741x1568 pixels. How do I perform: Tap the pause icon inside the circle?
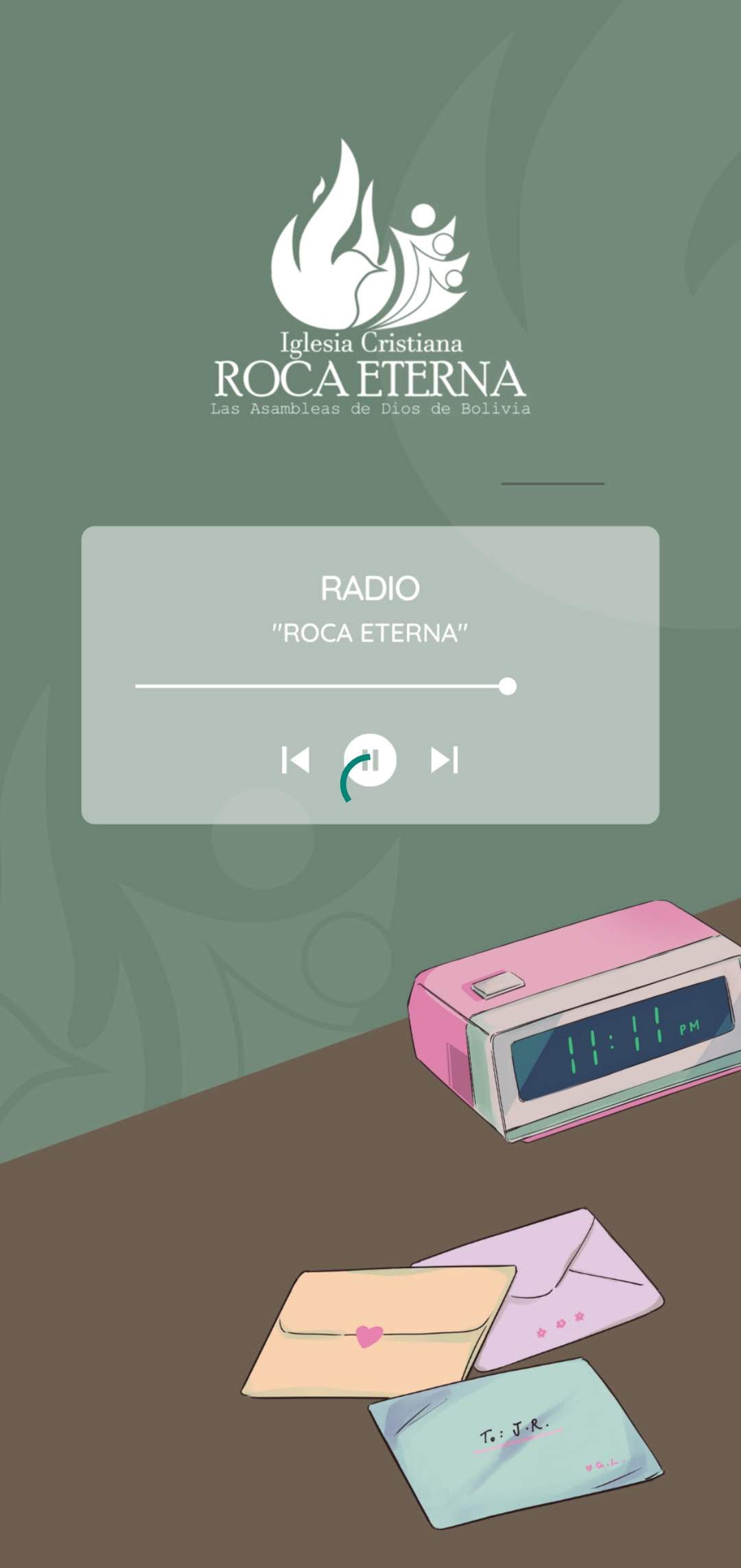click(x=371, y=758)
